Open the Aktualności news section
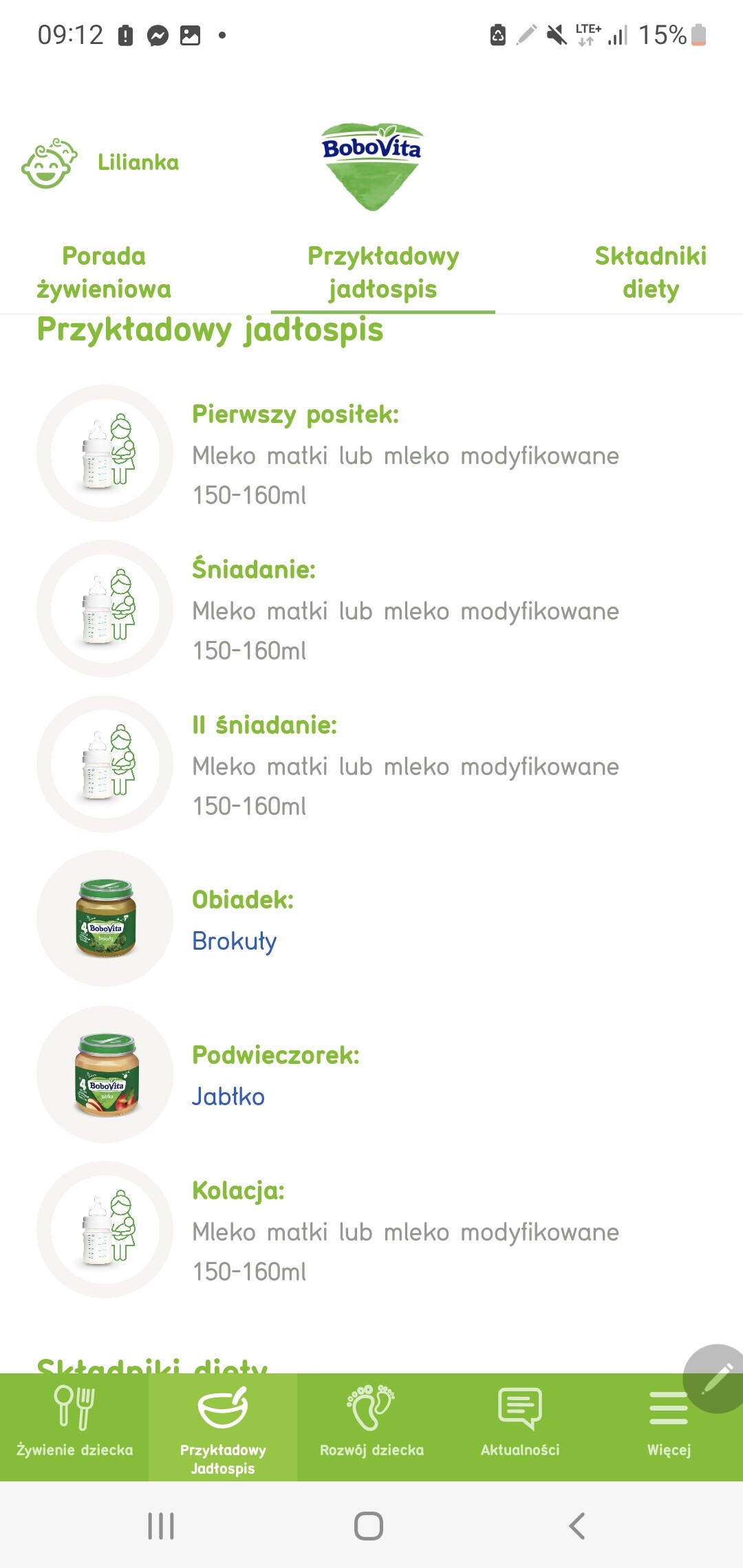 [520, 1427]
